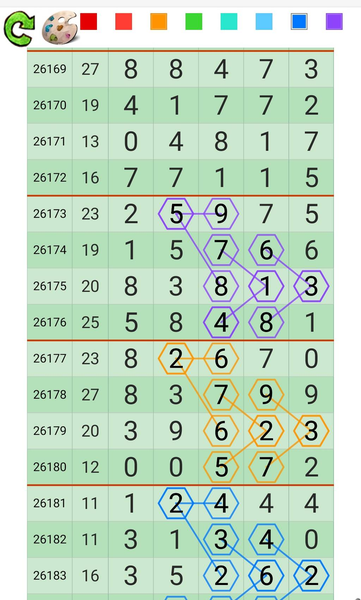Image resolution: width=361 pixels, height=600 pixels.
Task: Select the green color swatch
Action: click(x=194, y=21)
